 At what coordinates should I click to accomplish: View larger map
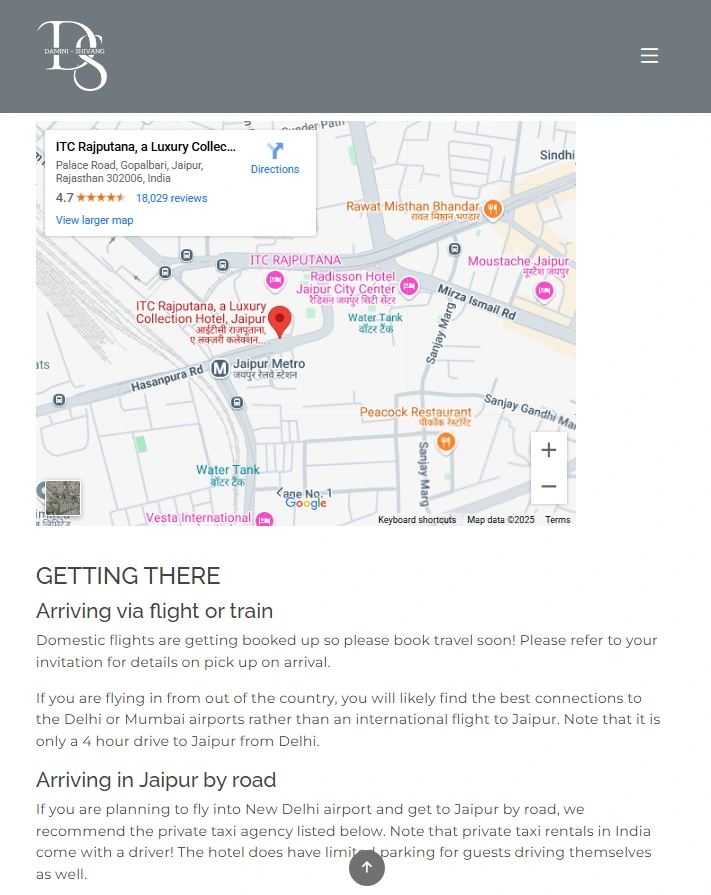click(x=94, y=220)
